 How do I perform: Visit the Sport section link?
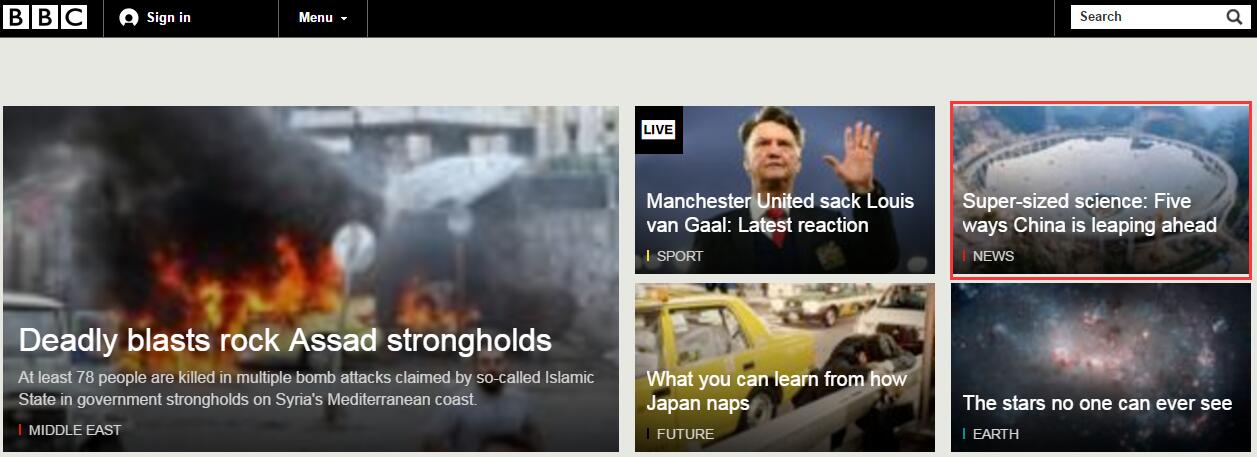[x=679, y=256]
